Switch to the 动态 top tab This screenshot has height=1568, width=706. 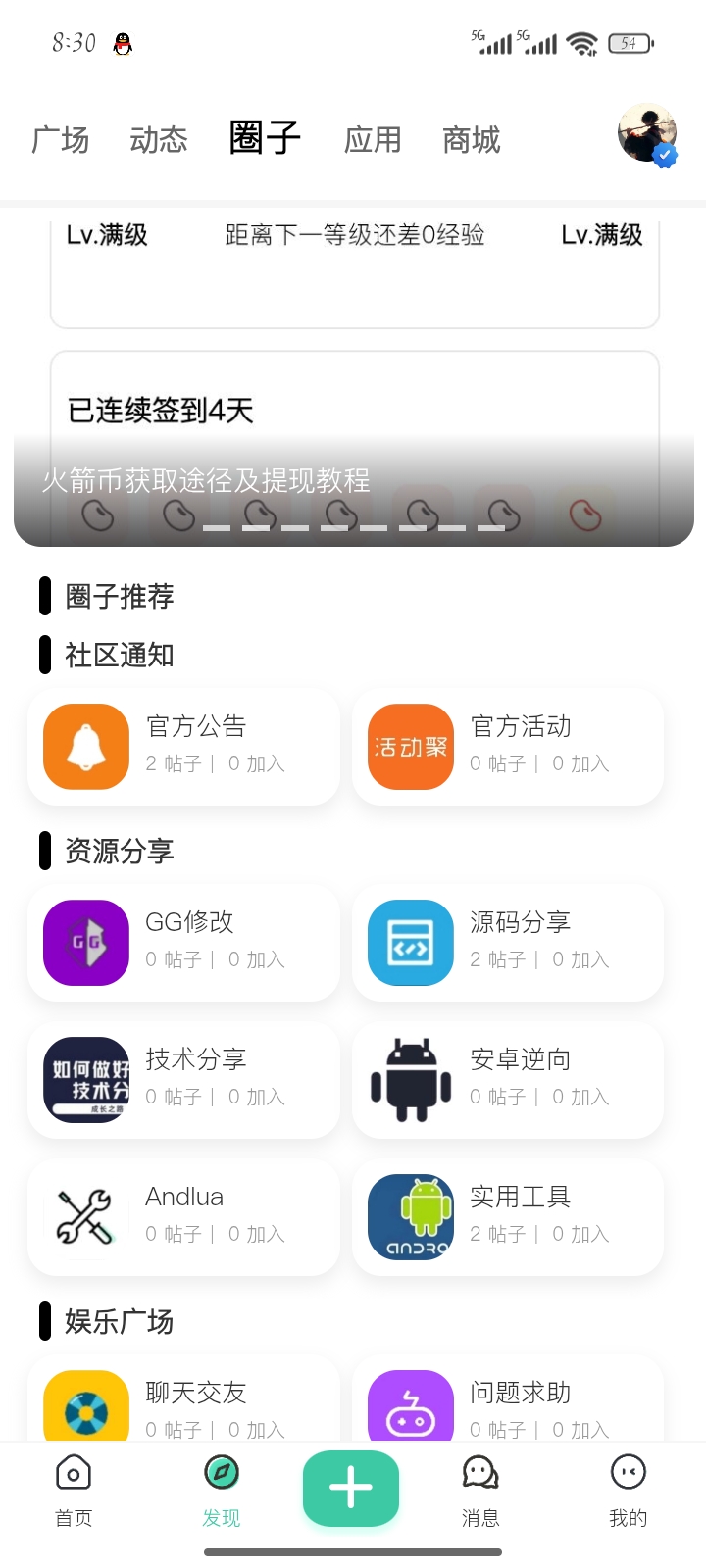(x=158, y=140)
